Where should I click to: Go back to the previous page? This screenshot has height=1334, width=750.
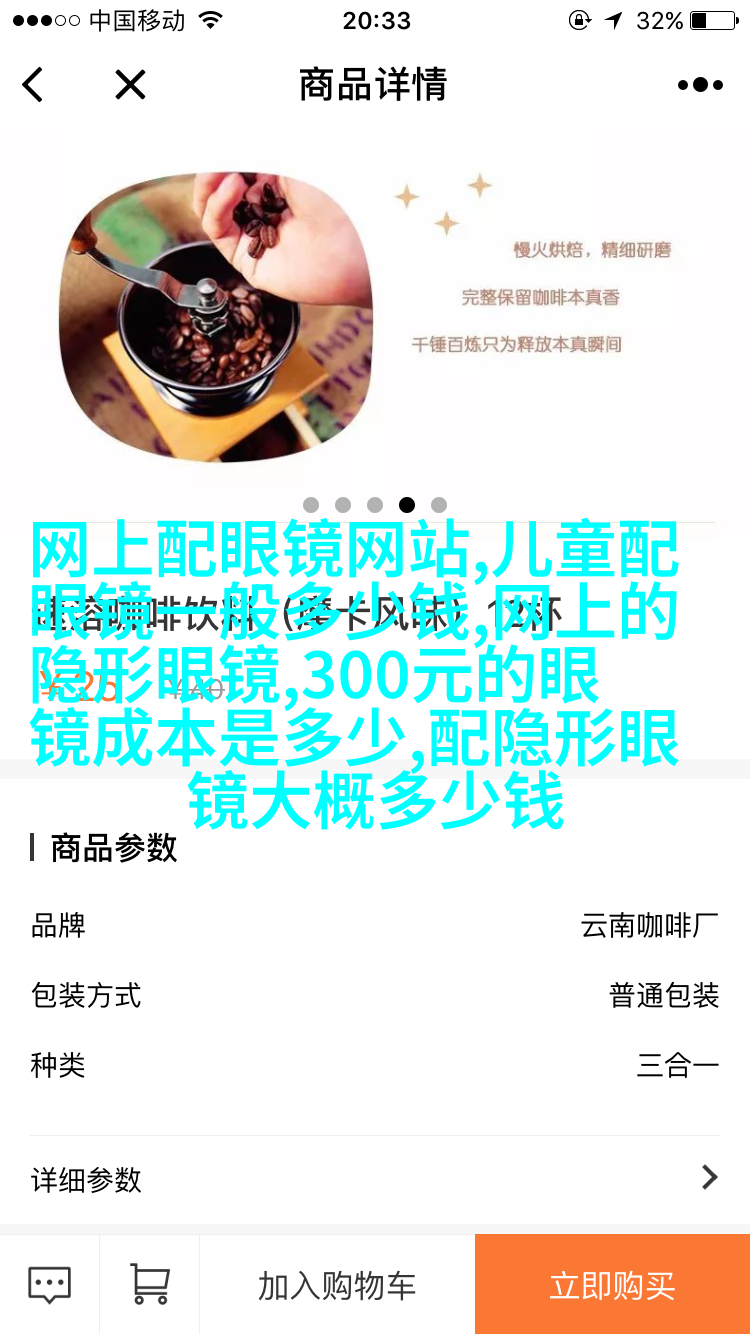pyautogui.click(x=33, y=85)
